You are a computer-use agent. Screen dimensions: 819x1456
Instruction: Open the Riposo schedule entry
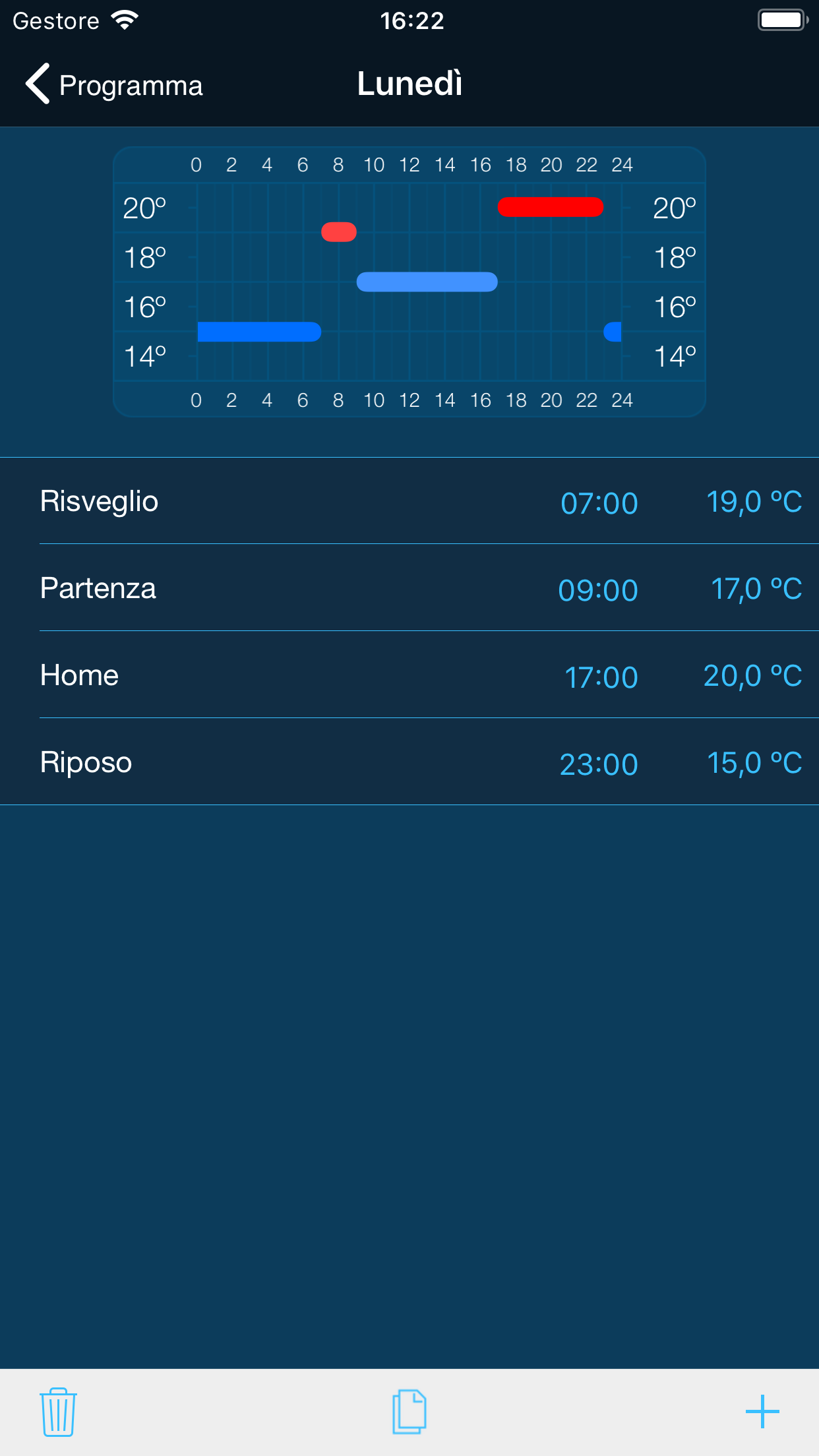pyautogui.click(x=409, y=762)
